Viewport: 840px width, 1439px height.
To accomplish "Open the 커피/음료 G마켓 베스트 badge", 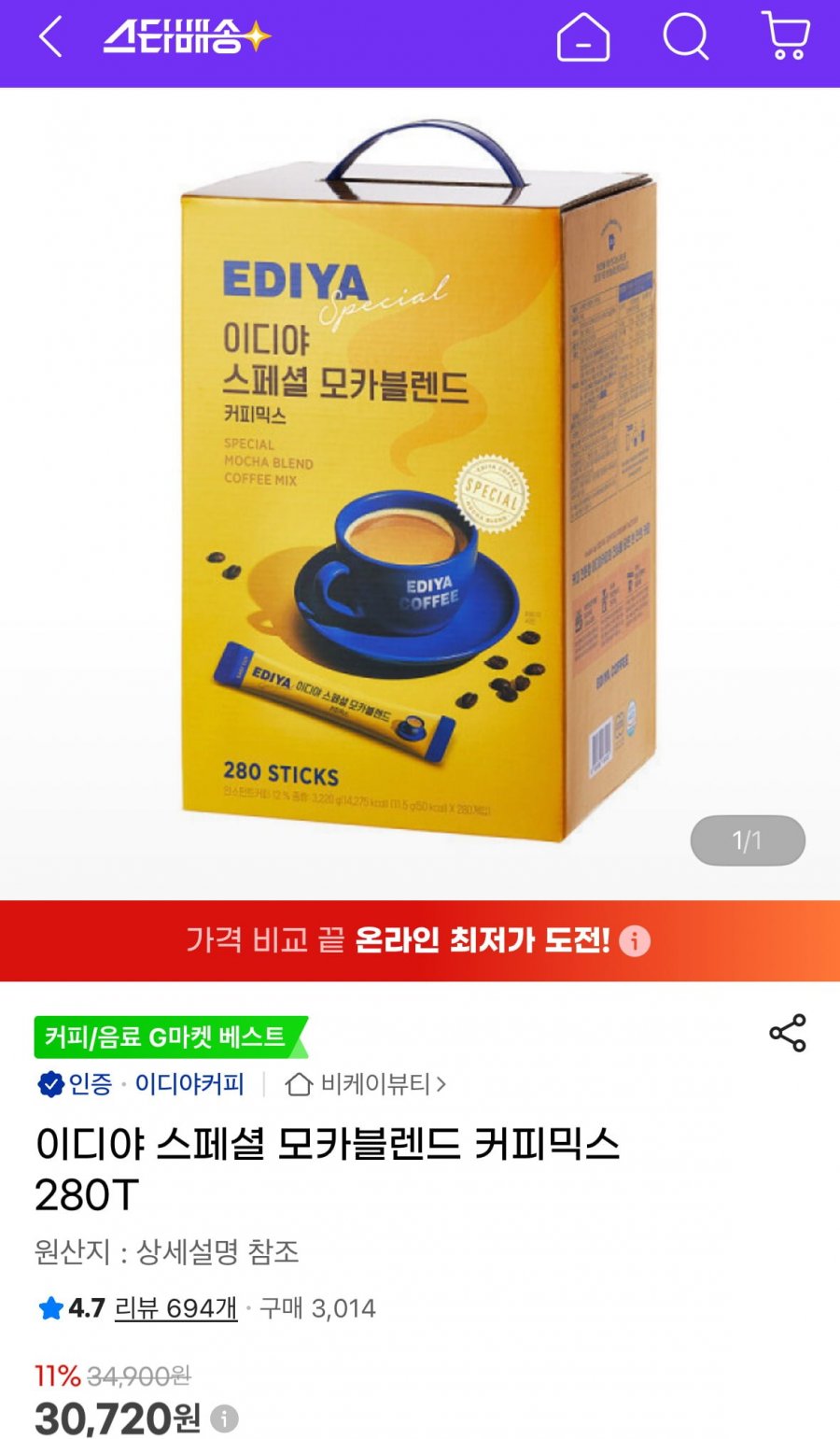I will click(168, 1037).
